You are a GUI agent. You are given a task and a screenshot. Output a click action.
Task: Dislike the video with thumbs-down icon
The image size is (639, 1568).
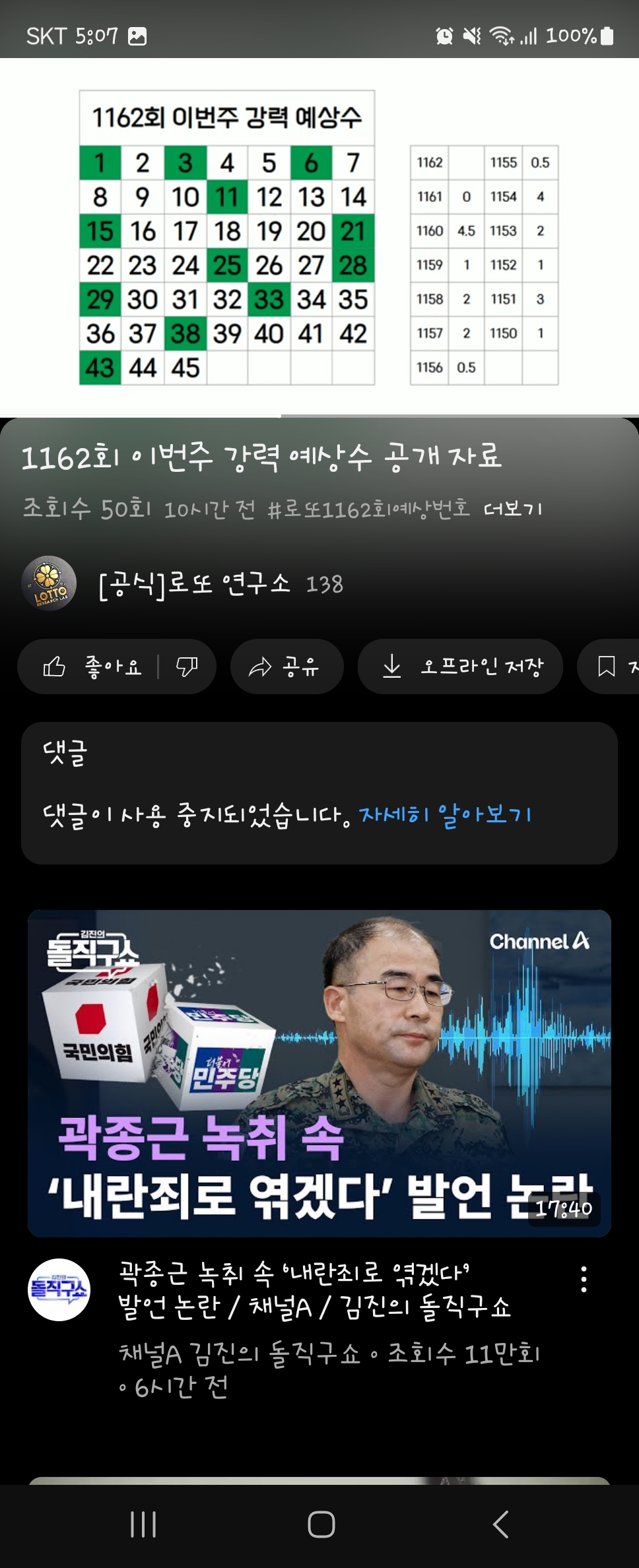pyautogui.click(x=187, y=667)
